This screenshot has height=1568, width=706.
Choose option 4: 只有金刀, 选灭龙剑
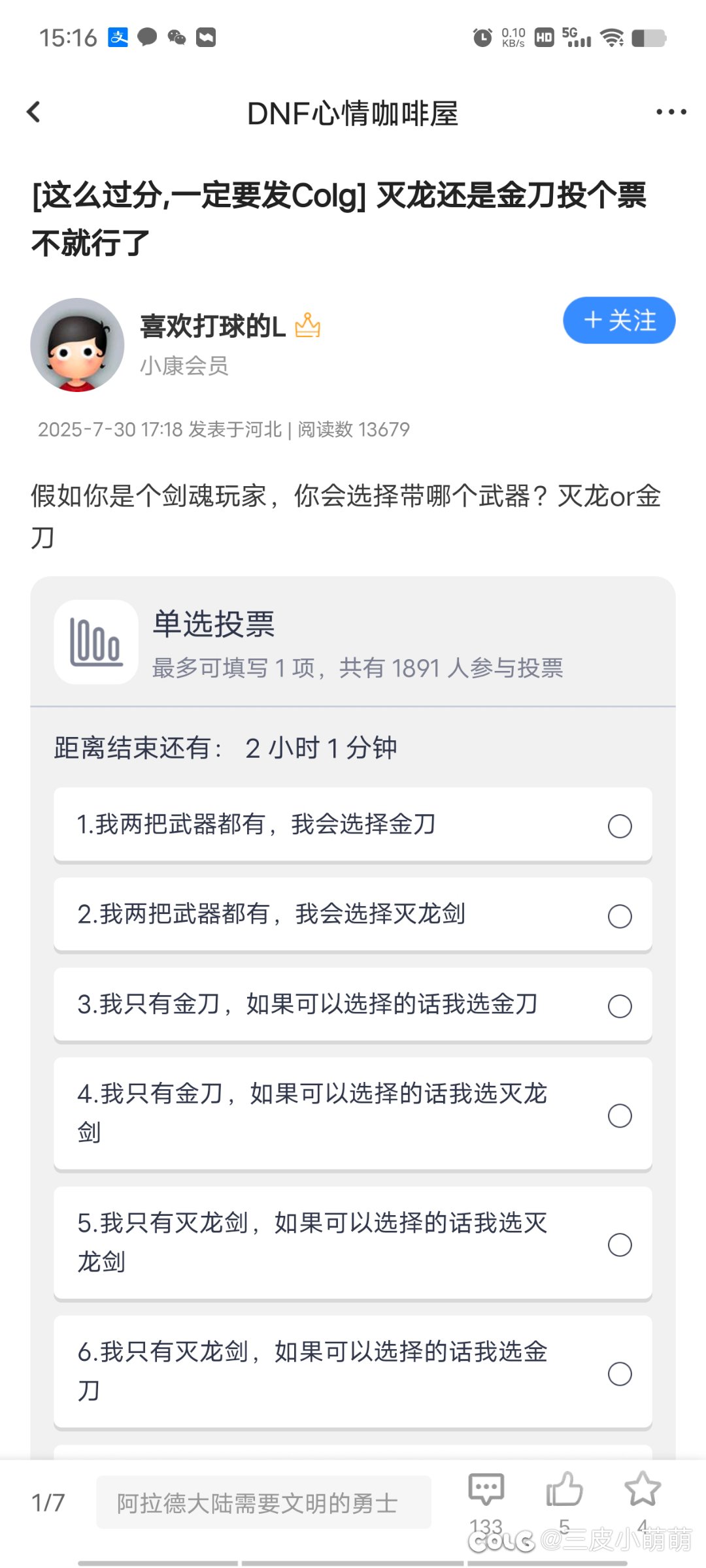(x=353, y=1114)
